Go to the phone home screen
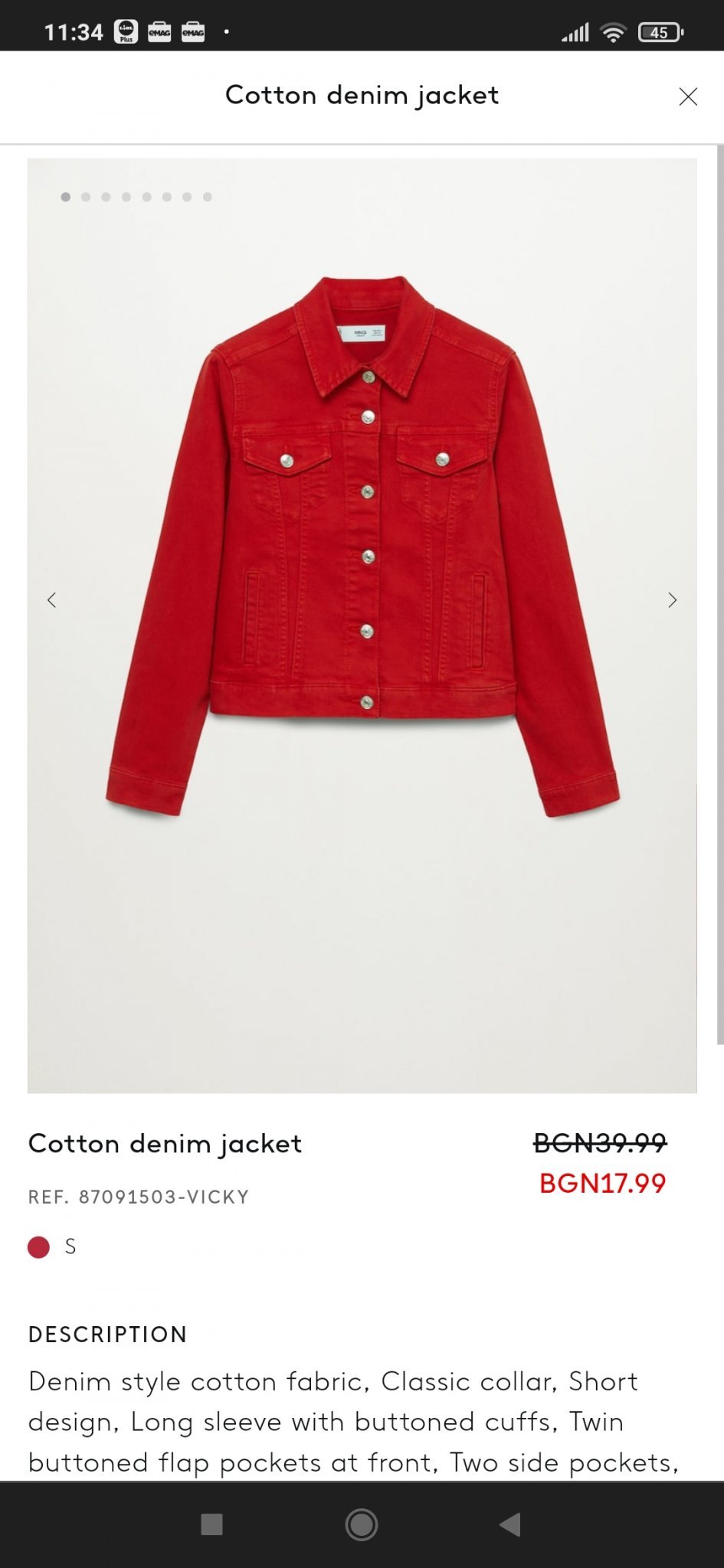Image resolution: width=724 pixels, height=1568 pixels. tap(362, 1524)
